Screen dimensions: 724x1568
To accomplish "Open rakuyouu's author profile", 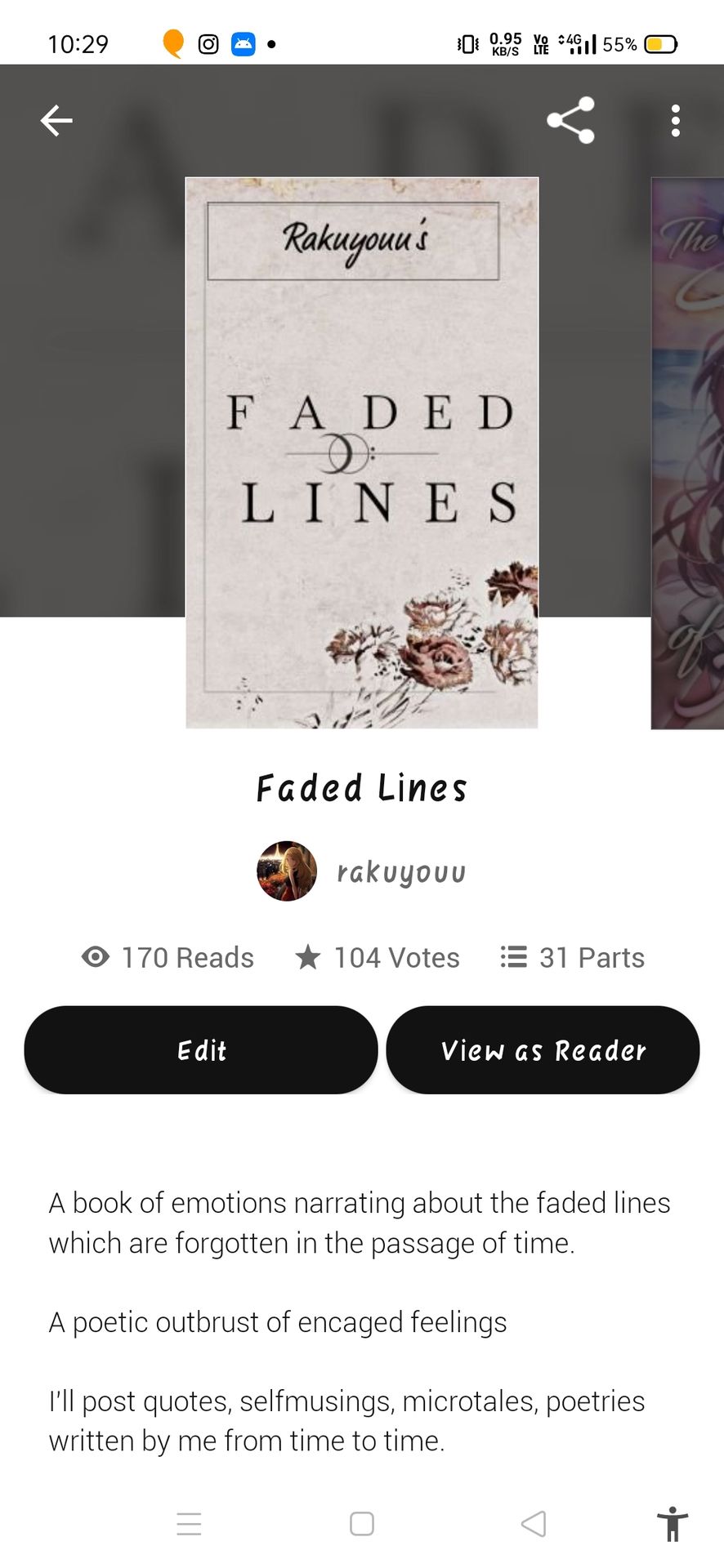I will [362, 872].
